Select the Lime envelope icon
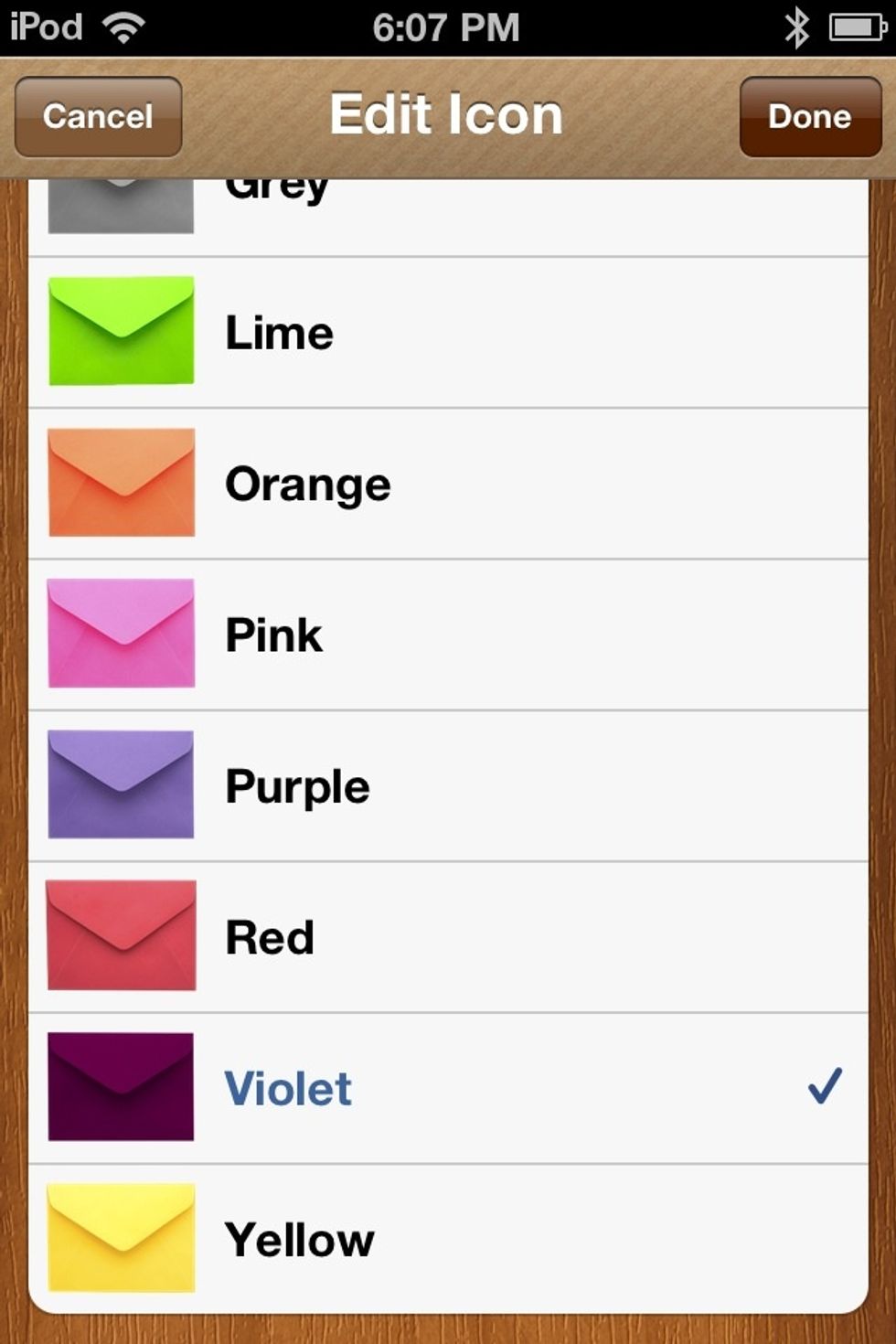Screen dimensions: 896x1344 point(448,333)
